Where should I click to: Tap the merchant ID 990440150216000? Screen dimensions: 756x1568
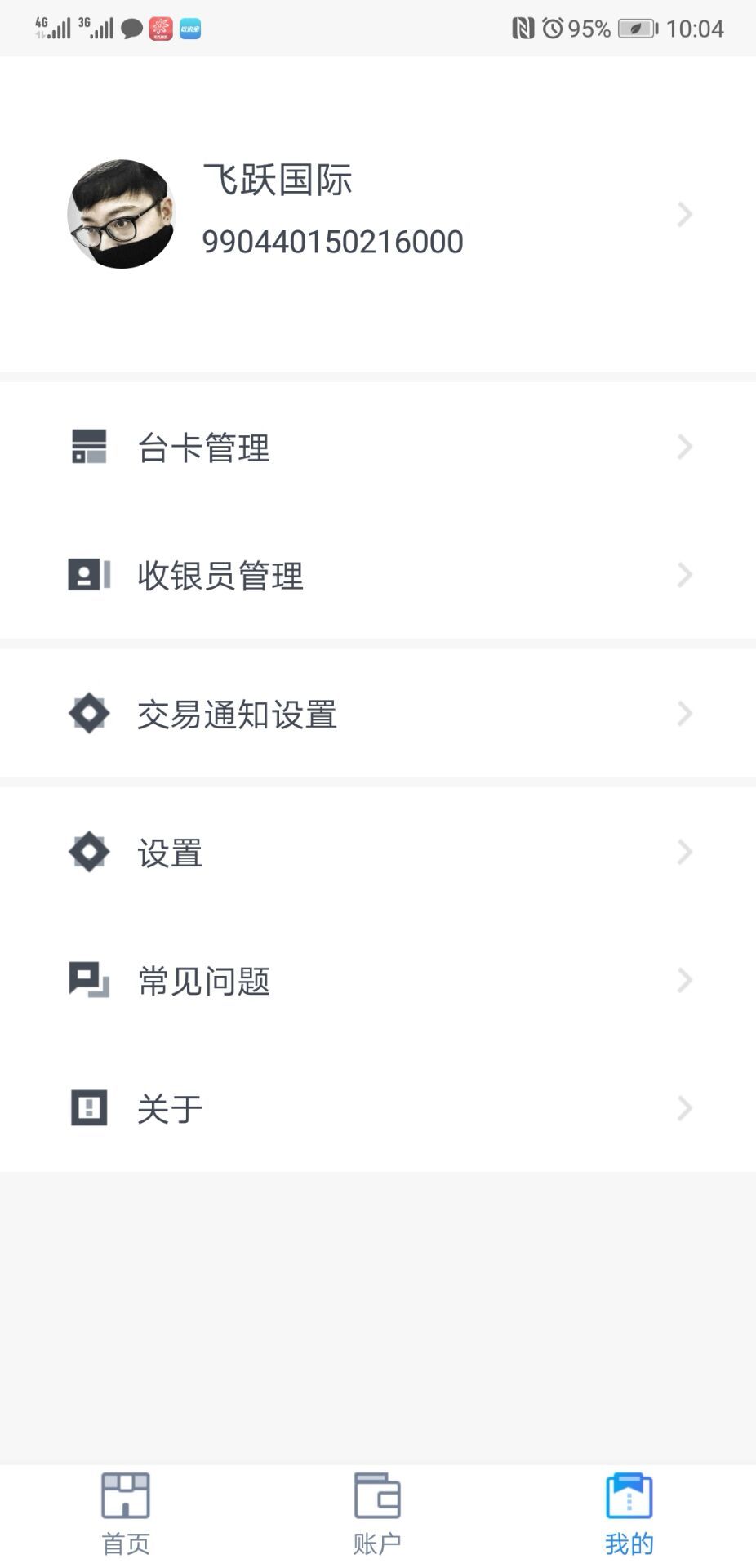[332, 241]
